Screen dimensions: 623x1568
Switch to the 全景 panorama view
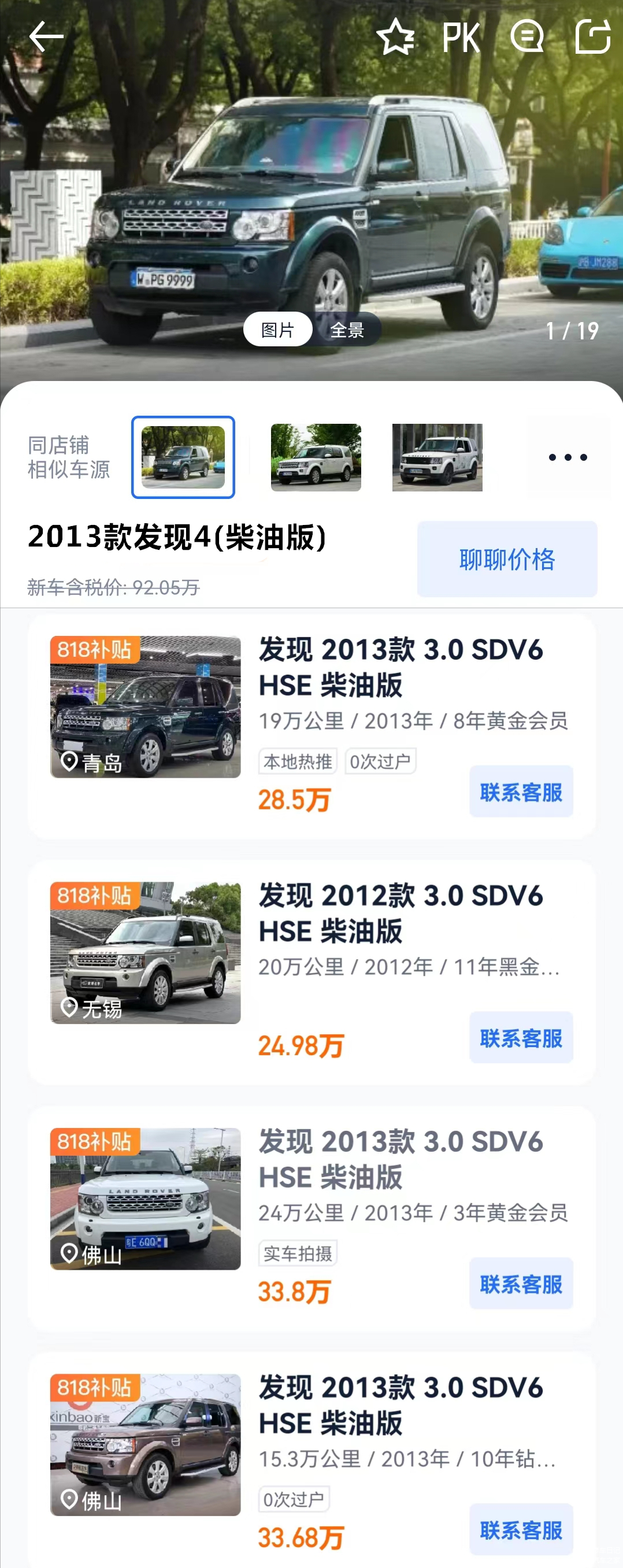pos(347,330)
